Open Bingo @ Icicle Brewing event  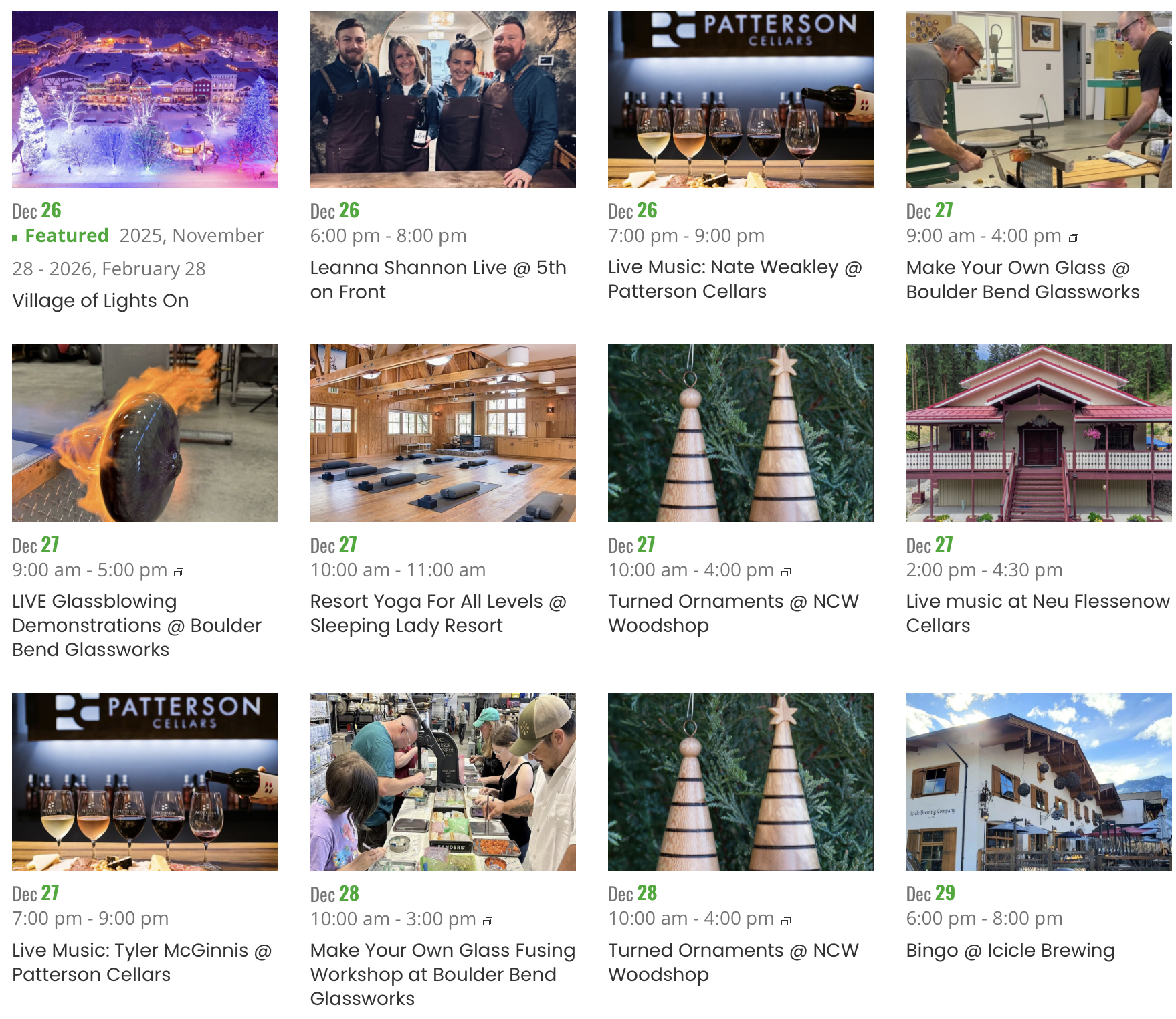click(1010, 950)
